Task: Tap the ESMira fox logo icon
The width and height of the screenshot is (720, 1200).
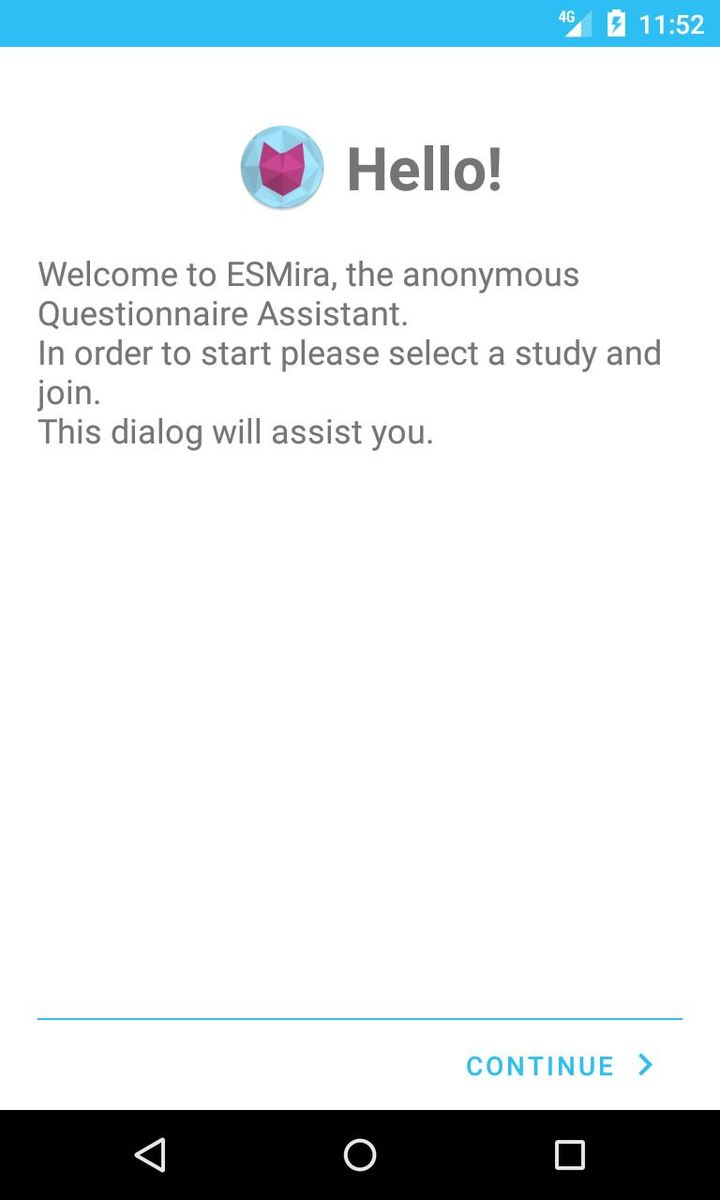Action: (x=281, y=167)
